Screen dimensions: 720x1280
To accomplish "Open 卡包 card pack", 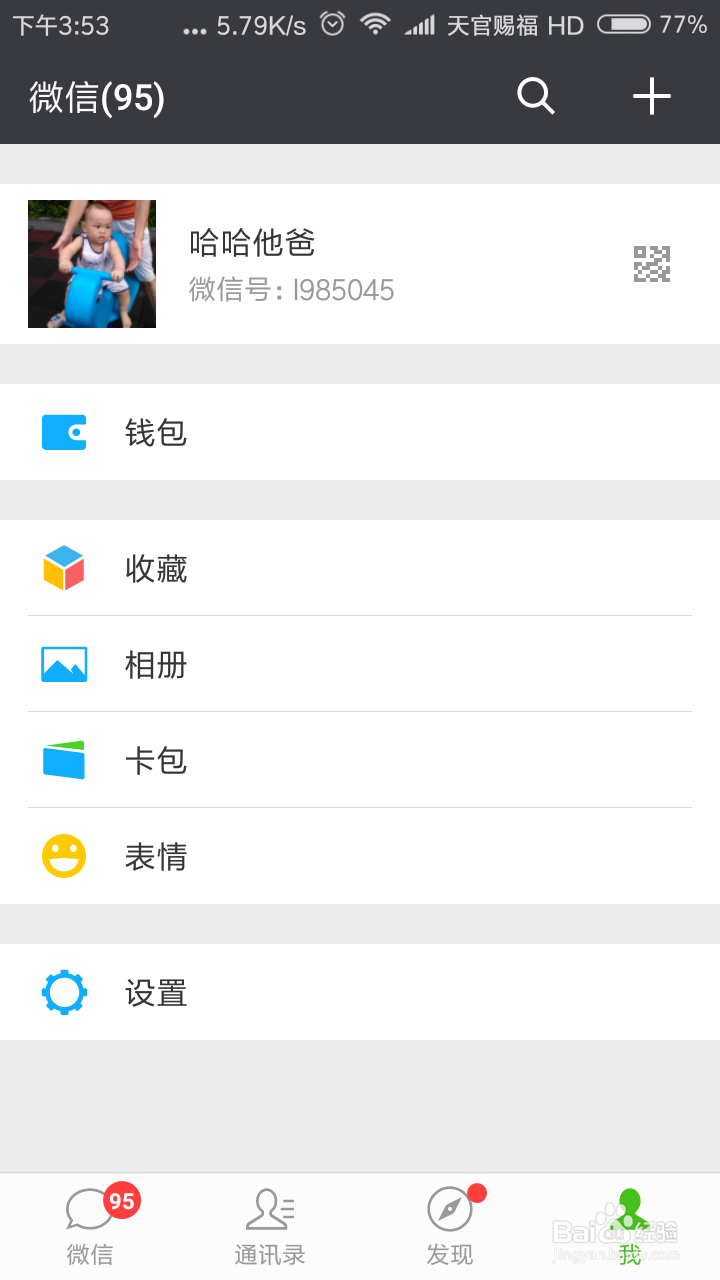I will [x=360, y=760].
